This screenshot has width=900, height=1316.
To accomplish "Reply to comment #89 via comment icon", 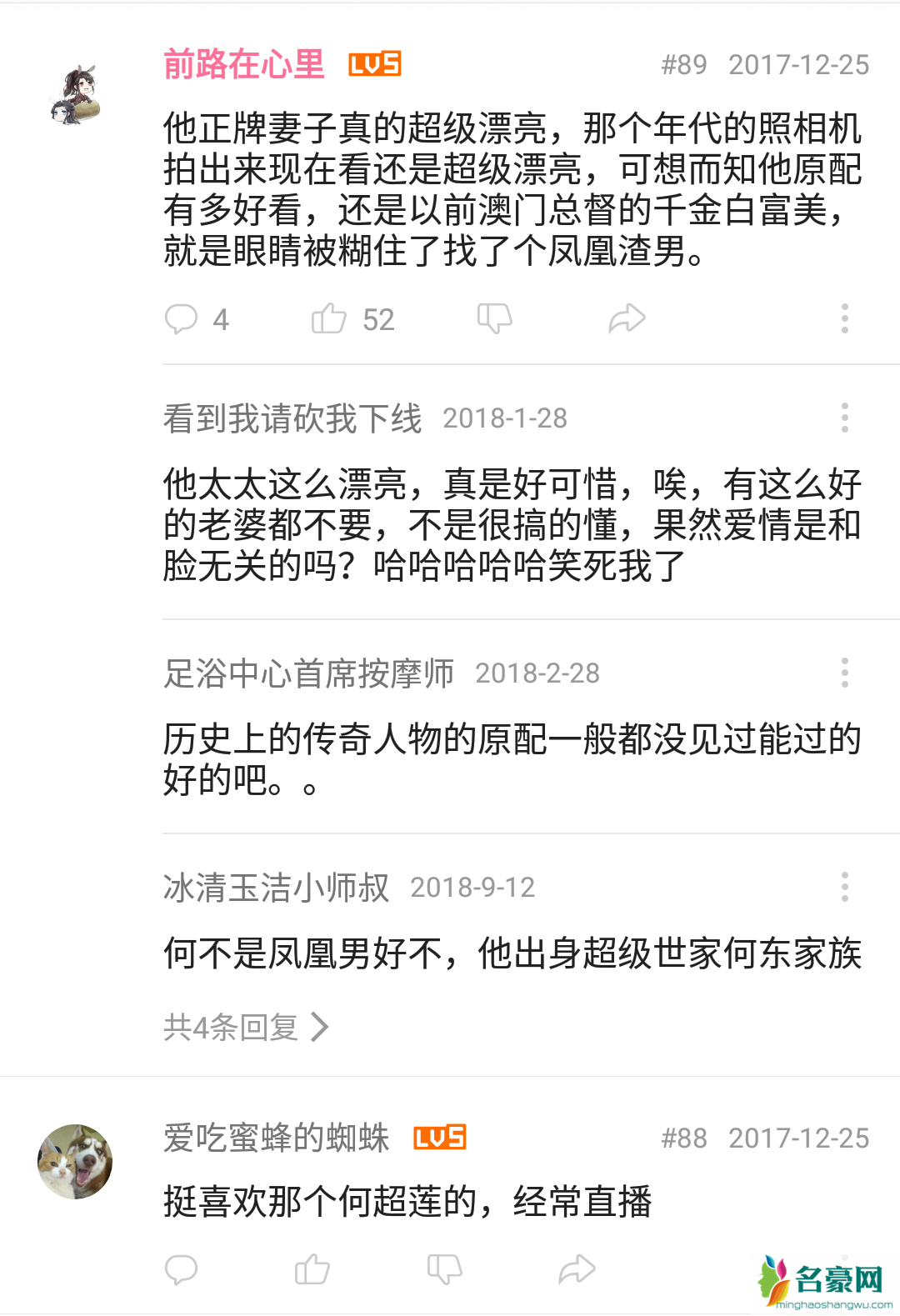I will click(x=181, y=319).
